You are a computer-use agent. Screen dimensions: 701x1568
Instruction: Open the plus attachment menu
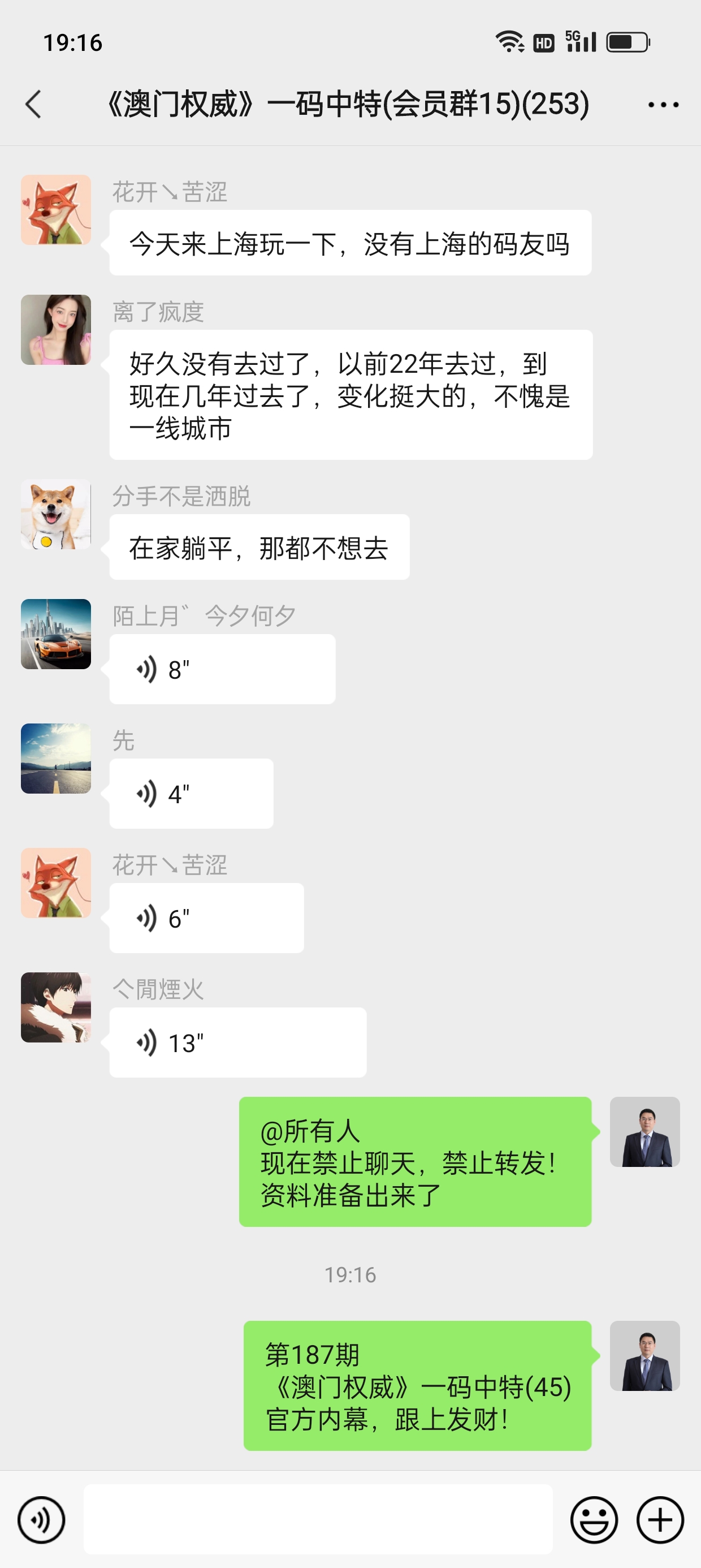pyautogui.click(x=660, y=1520)
